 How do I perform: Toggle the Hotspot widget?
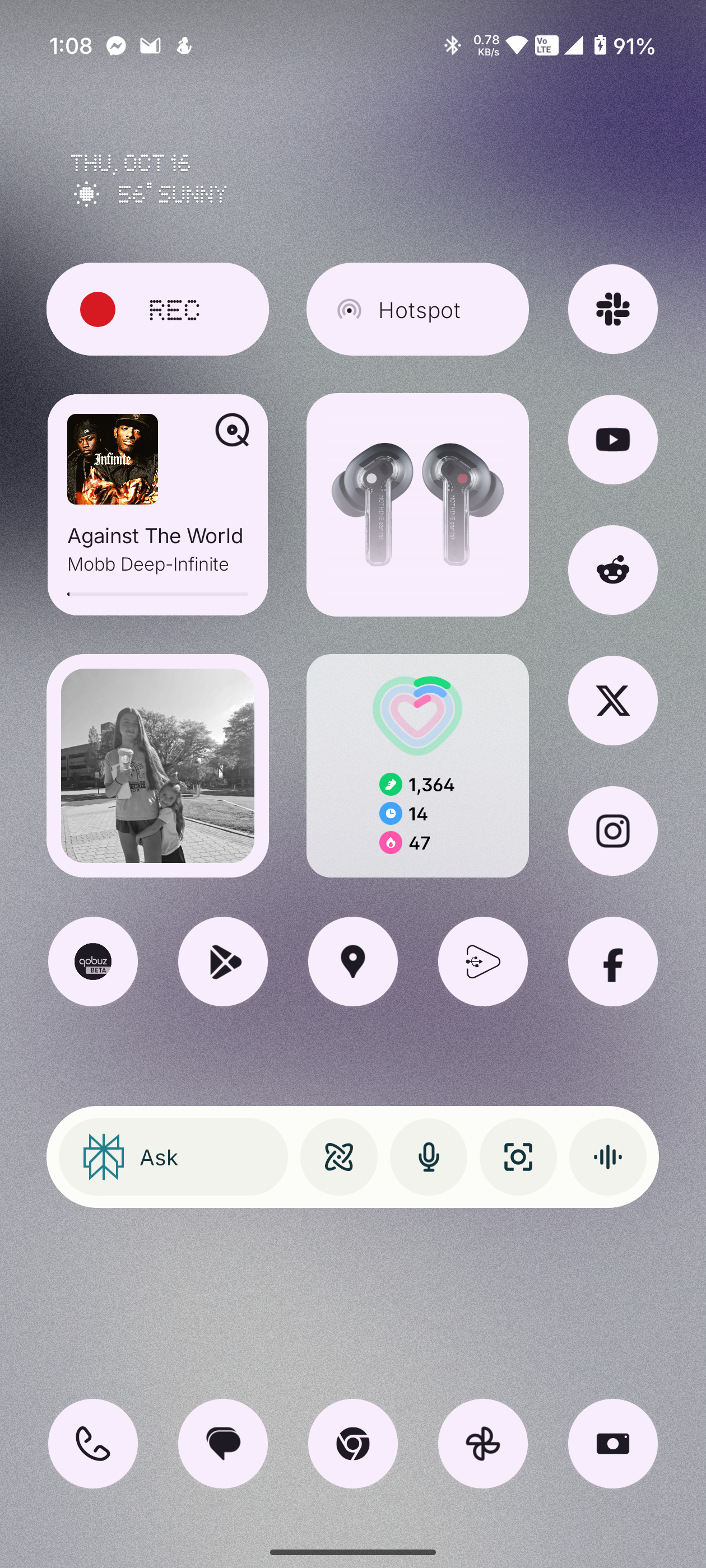(x=417, y=309)
